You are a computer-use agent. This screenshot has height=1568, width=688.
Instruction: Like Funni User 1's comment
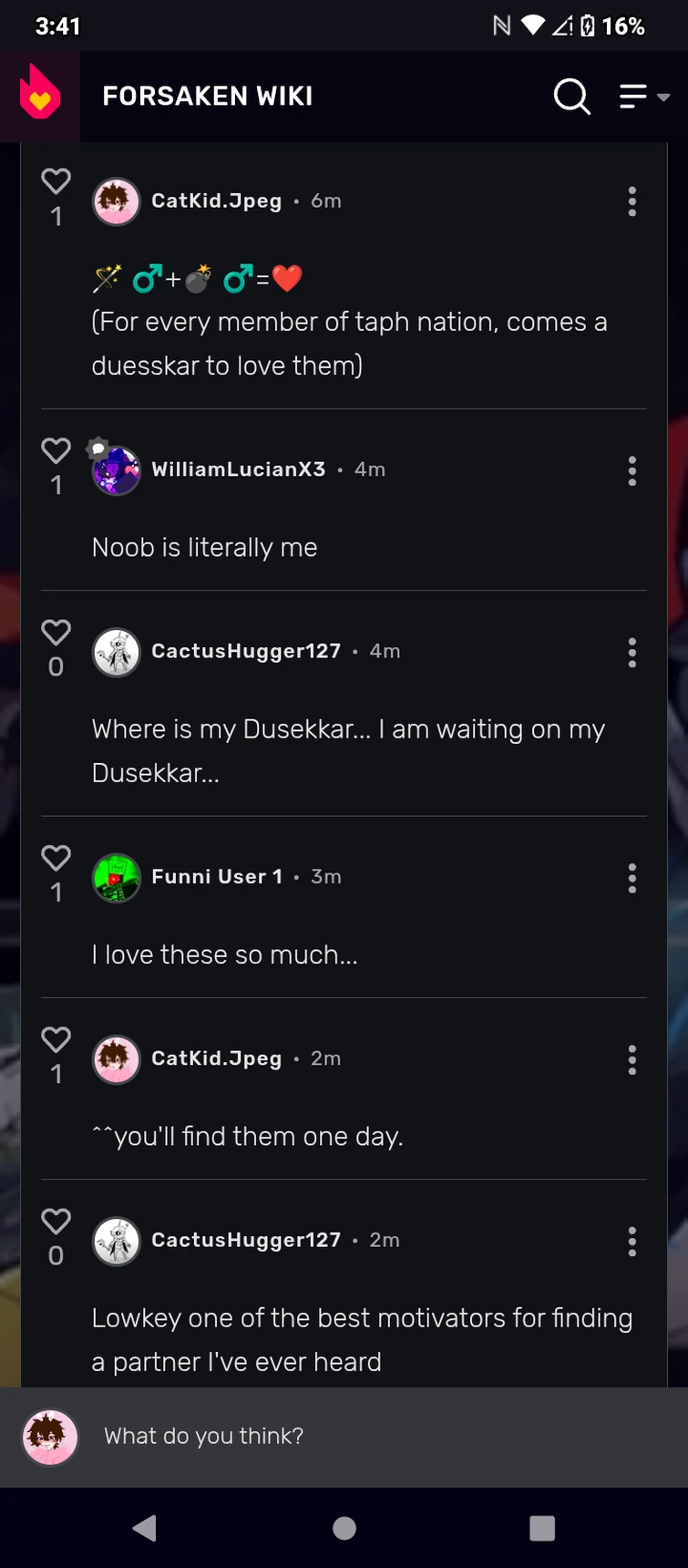click(56, 858)
